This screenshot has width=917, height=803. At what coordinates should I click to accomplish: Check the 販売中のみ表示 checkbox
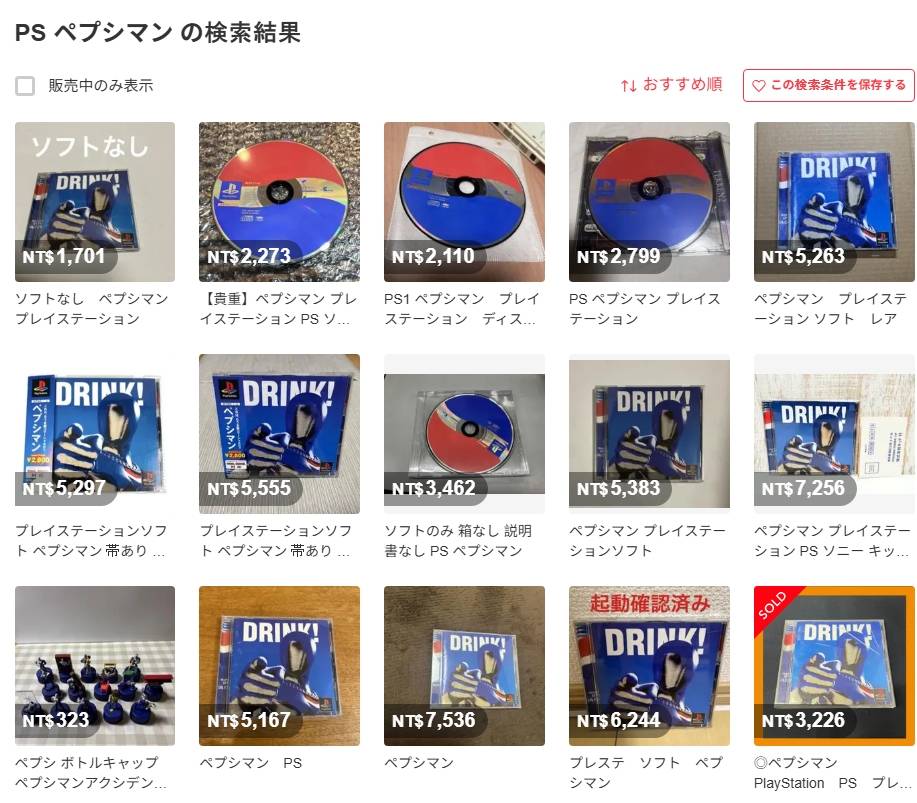[25, 86]
